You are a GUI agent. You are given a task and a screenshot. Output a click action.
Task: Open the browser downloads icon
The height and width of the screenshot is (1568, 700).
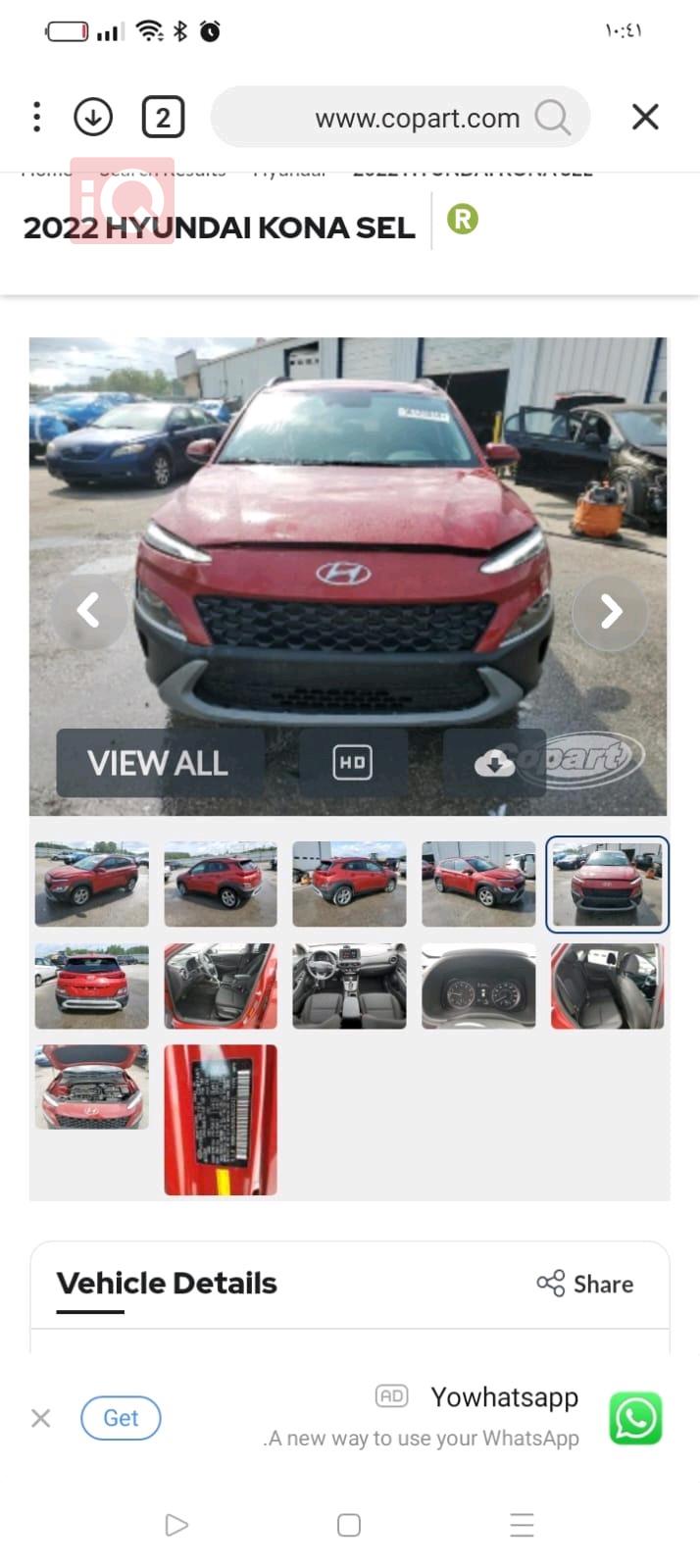93,118
